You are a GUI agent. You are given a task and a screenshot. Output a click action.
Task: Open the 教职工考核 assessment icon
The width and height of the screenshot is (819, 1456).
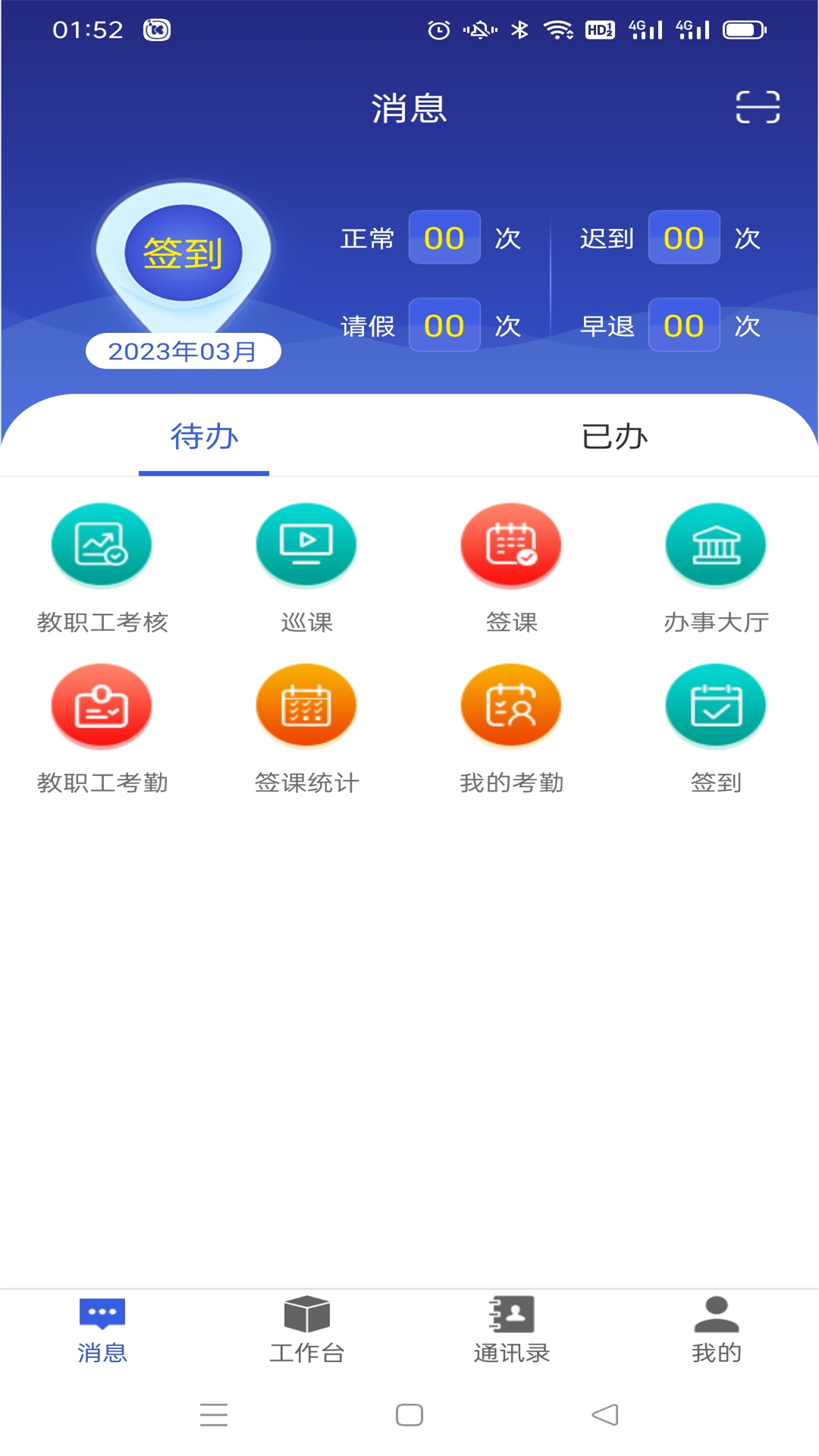101,544
